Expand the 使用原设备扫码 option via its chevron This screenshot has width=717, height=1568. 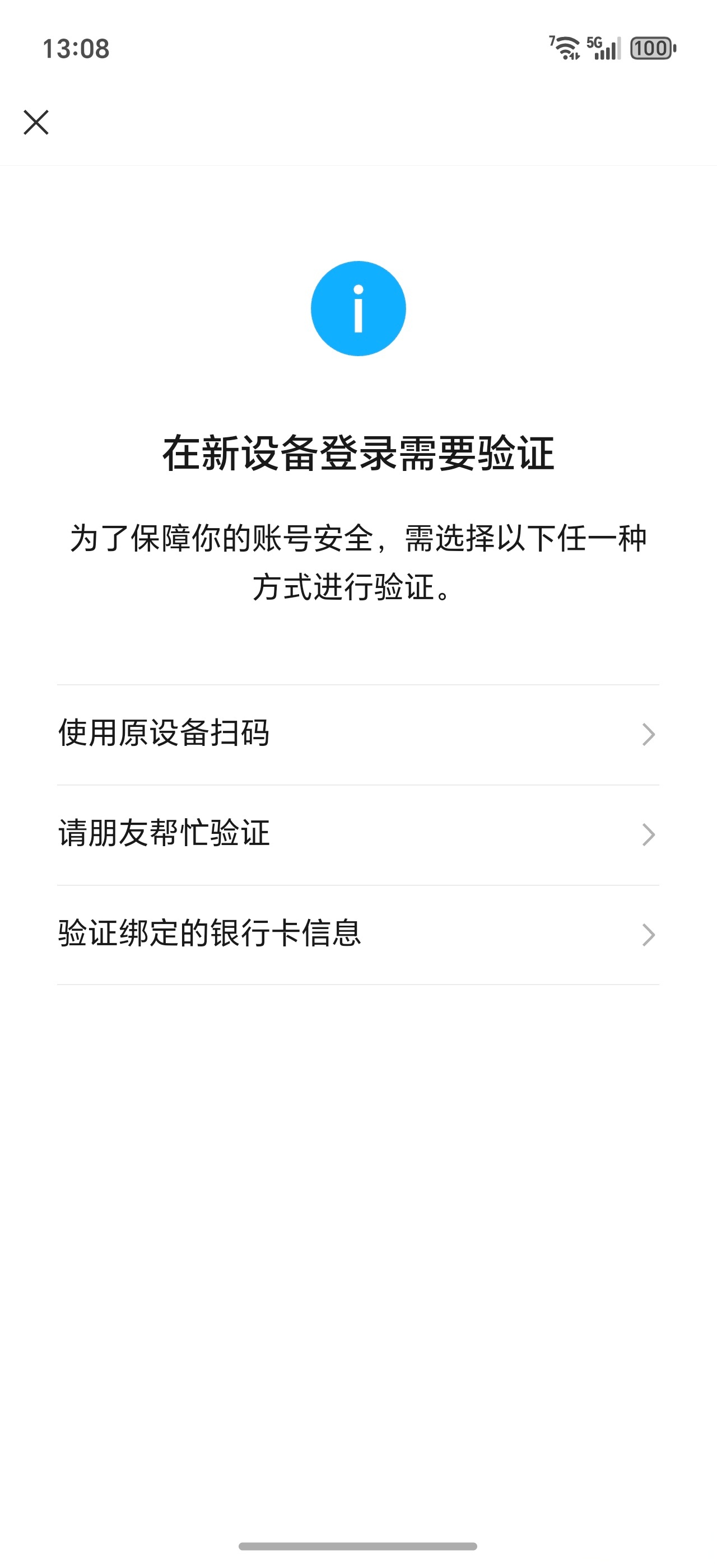pos(648,735)
